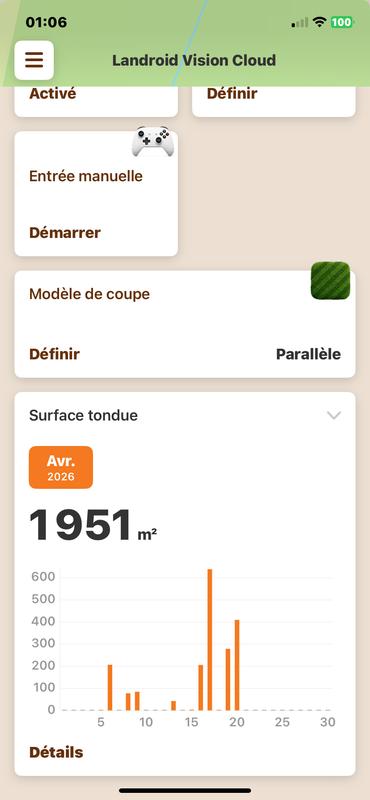Viewport: 370px width, 800px height.
Task: Open the hamburger menu
Action: pos(34,60)
